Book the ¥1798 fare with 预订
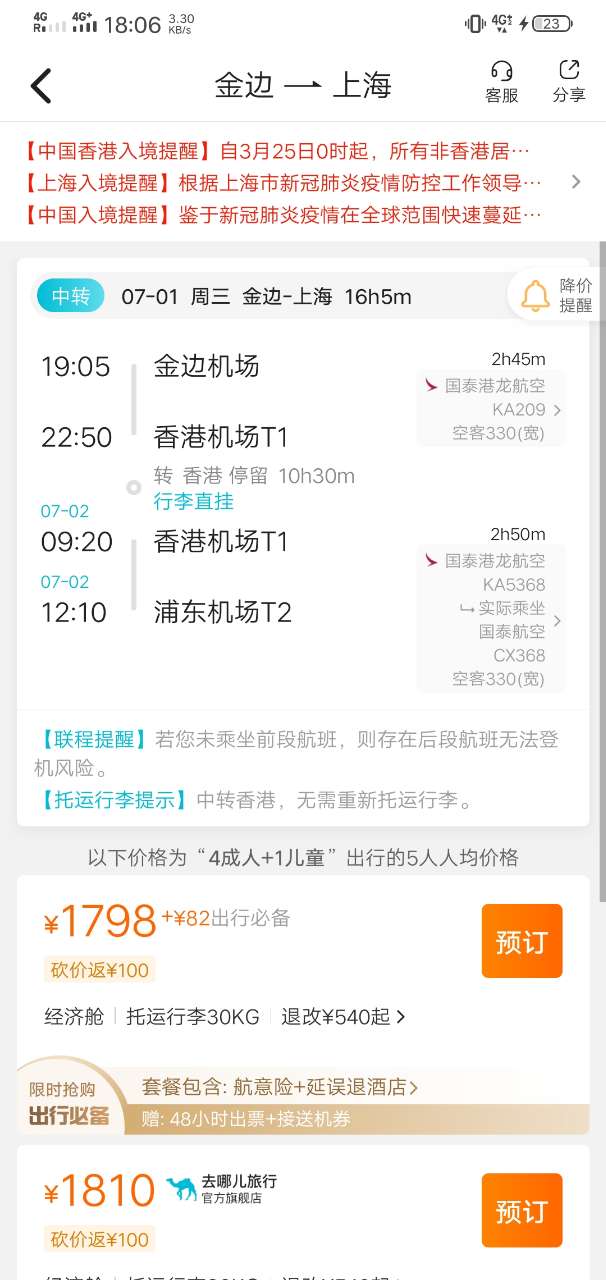The width and height of the screenshot is (606, 1280). 521,941
